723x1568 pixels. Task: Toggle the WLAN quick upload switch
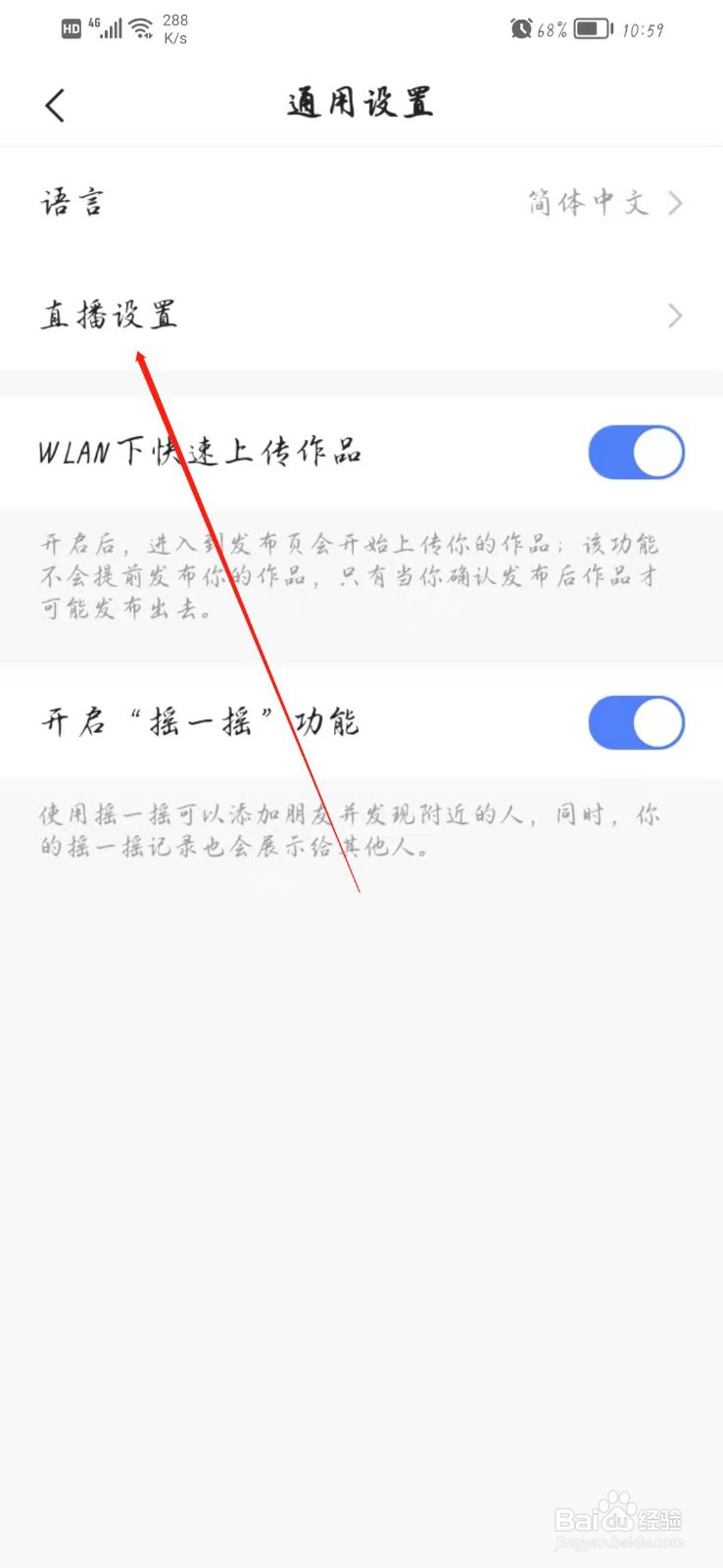pyautogui.click(x=636, y=453)
